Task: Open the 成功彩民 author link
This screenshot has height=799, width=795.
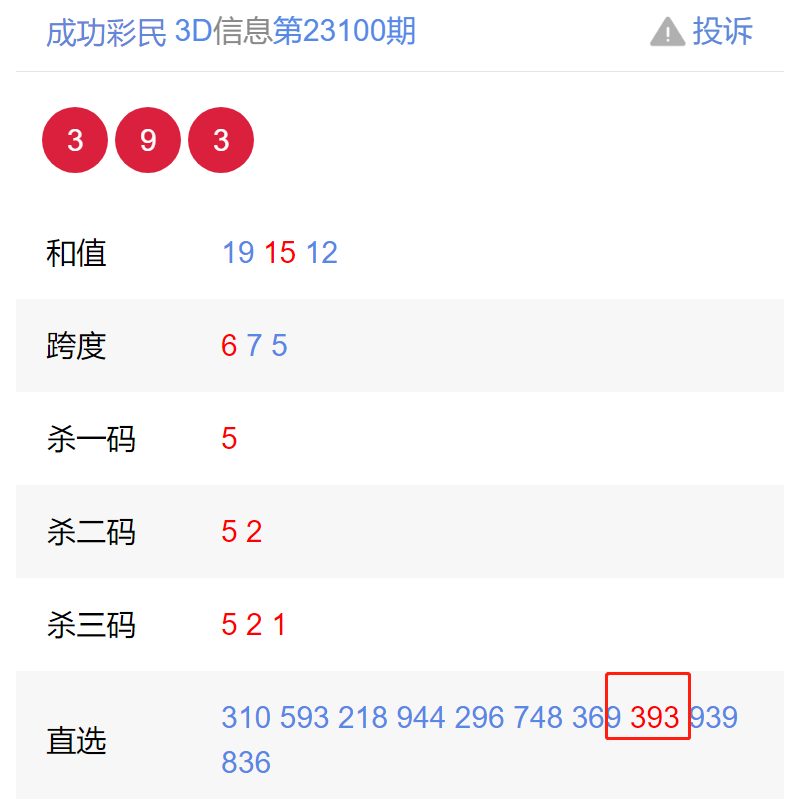Action: coord(106,32)
